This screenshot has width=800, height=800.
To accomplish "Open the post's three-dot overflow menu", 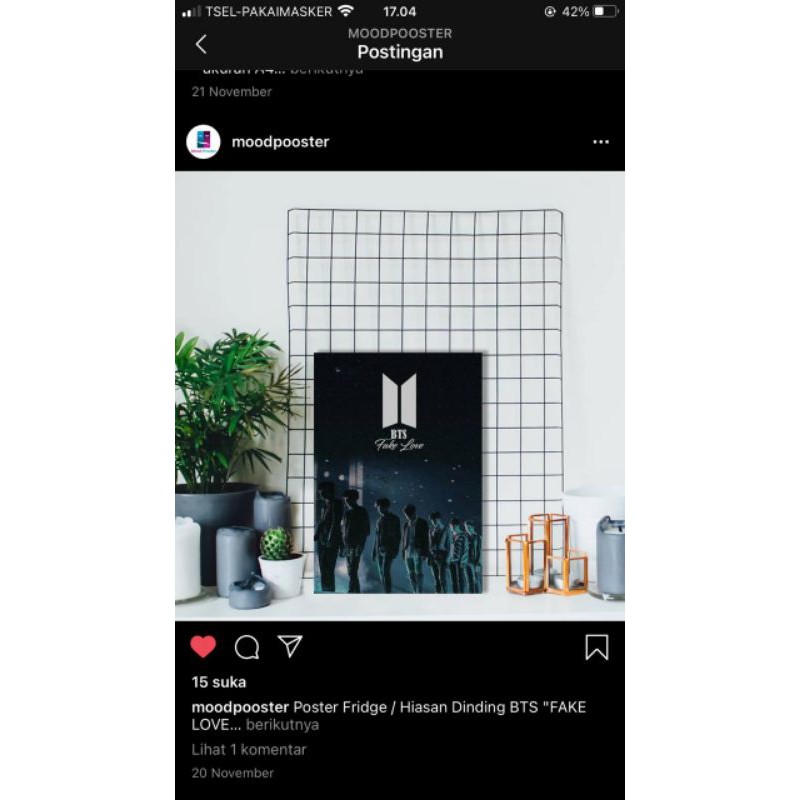I will click(x=600, y=142).
